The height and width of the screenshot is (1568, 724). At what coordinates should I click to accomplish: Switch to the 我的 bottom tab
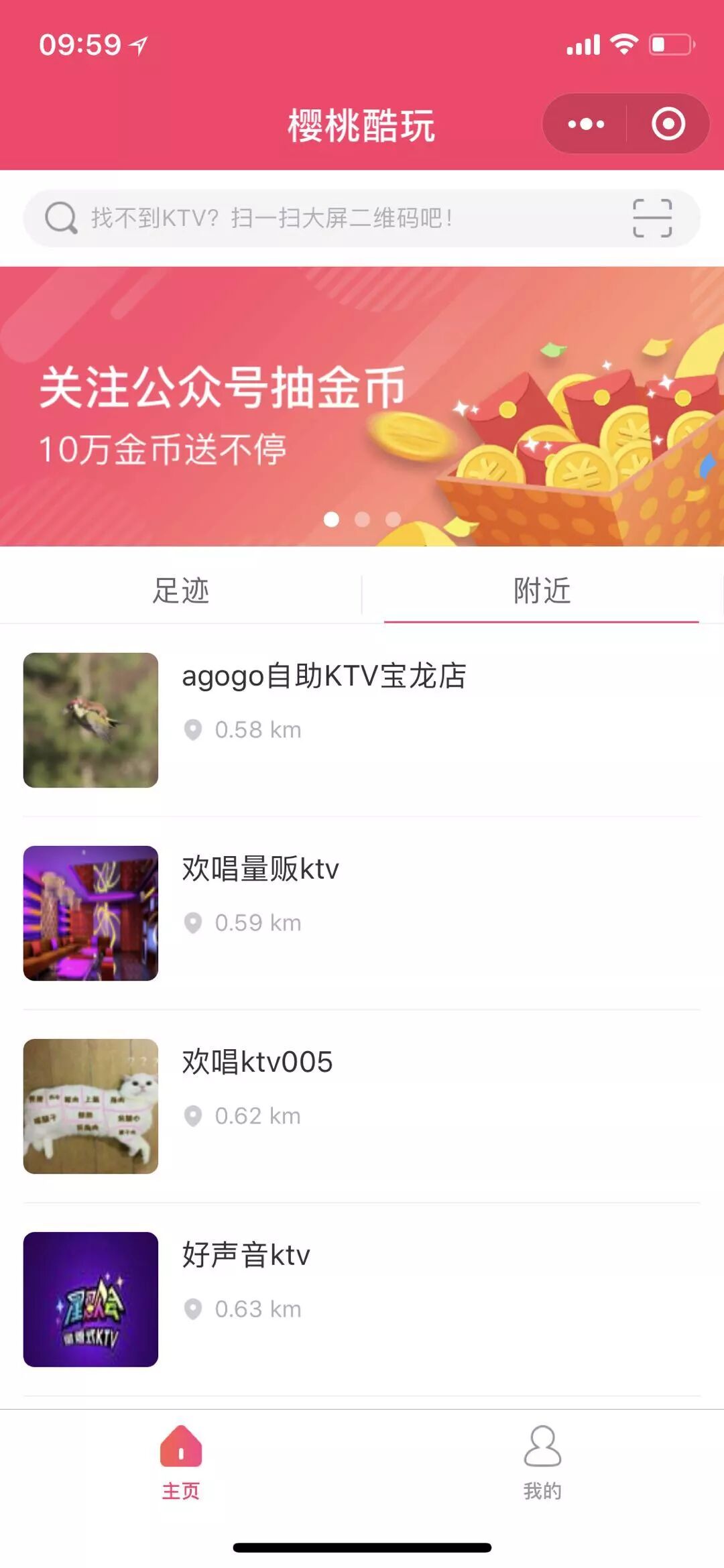pyautogui.click(x=542, y=1463)
